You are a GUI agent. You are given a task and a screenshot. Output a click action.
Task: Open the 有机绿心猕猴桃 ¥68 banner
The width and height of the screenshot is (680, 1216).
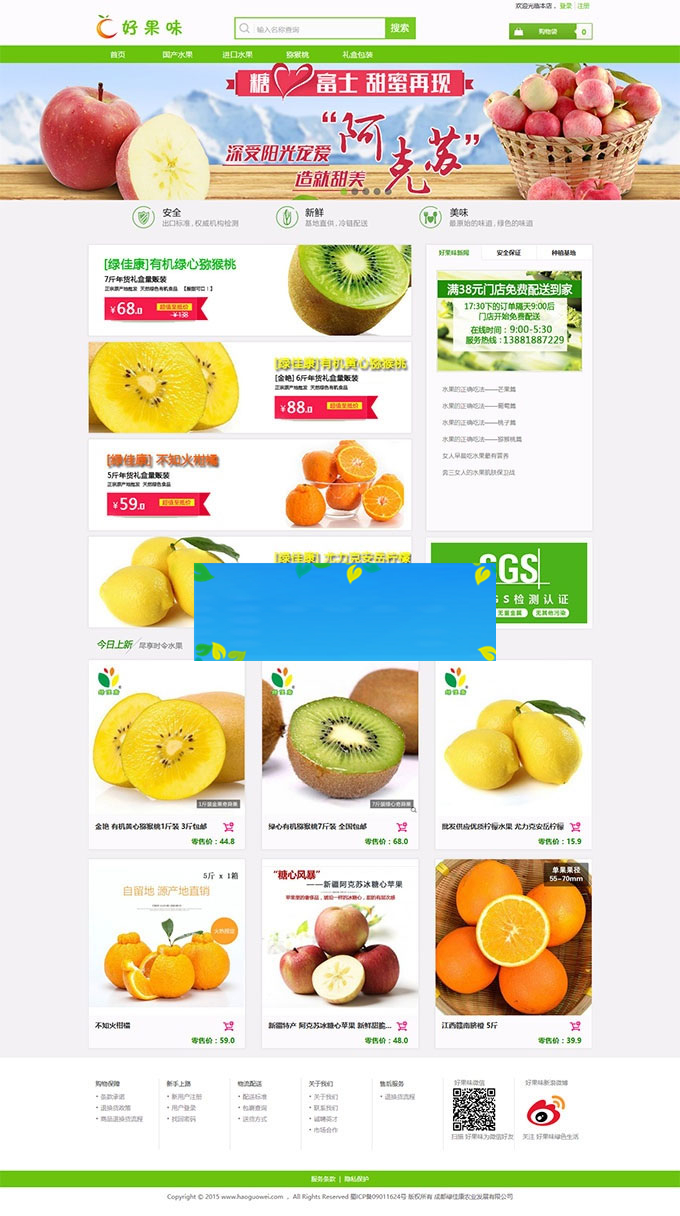[x=249, y=290]
